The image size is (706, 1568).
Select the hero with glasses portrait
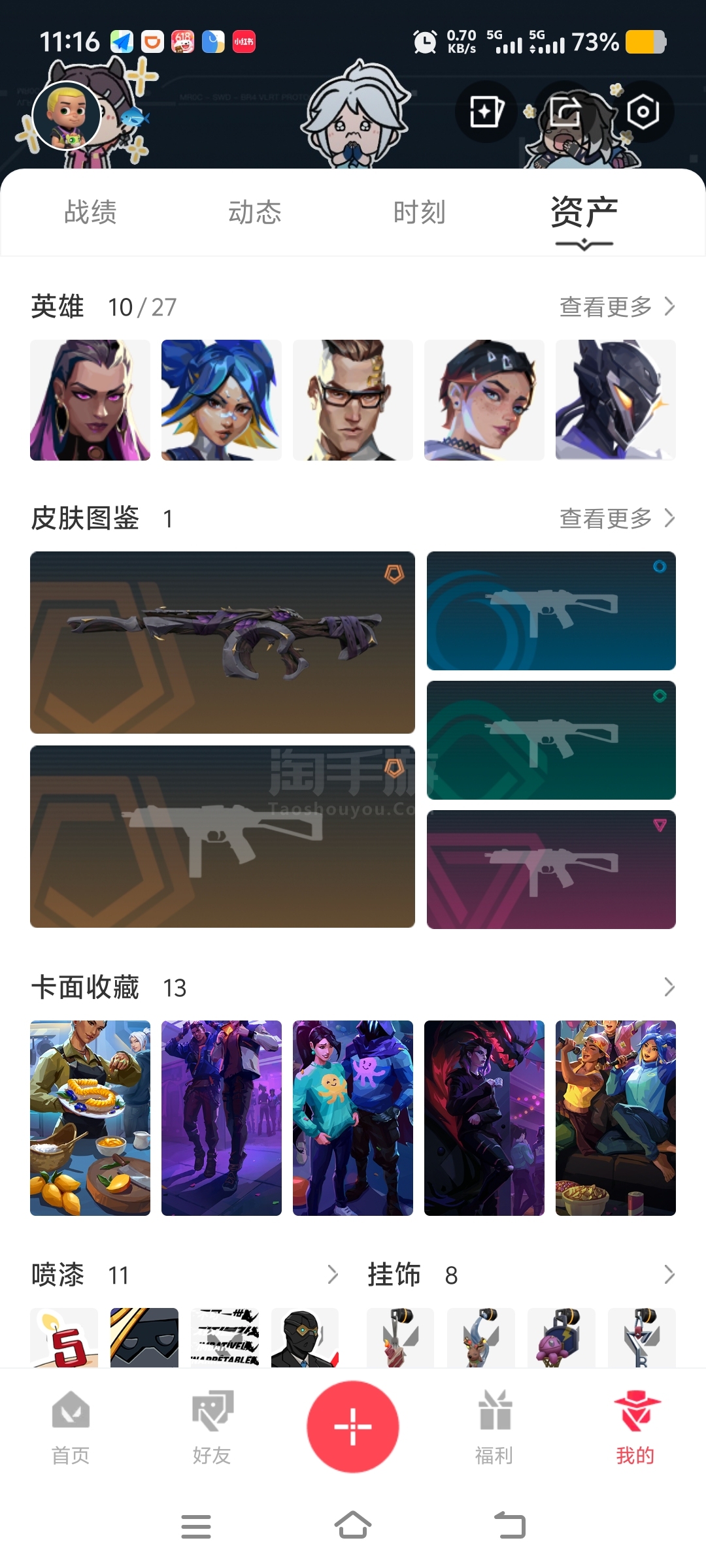[x=353, y=400]
